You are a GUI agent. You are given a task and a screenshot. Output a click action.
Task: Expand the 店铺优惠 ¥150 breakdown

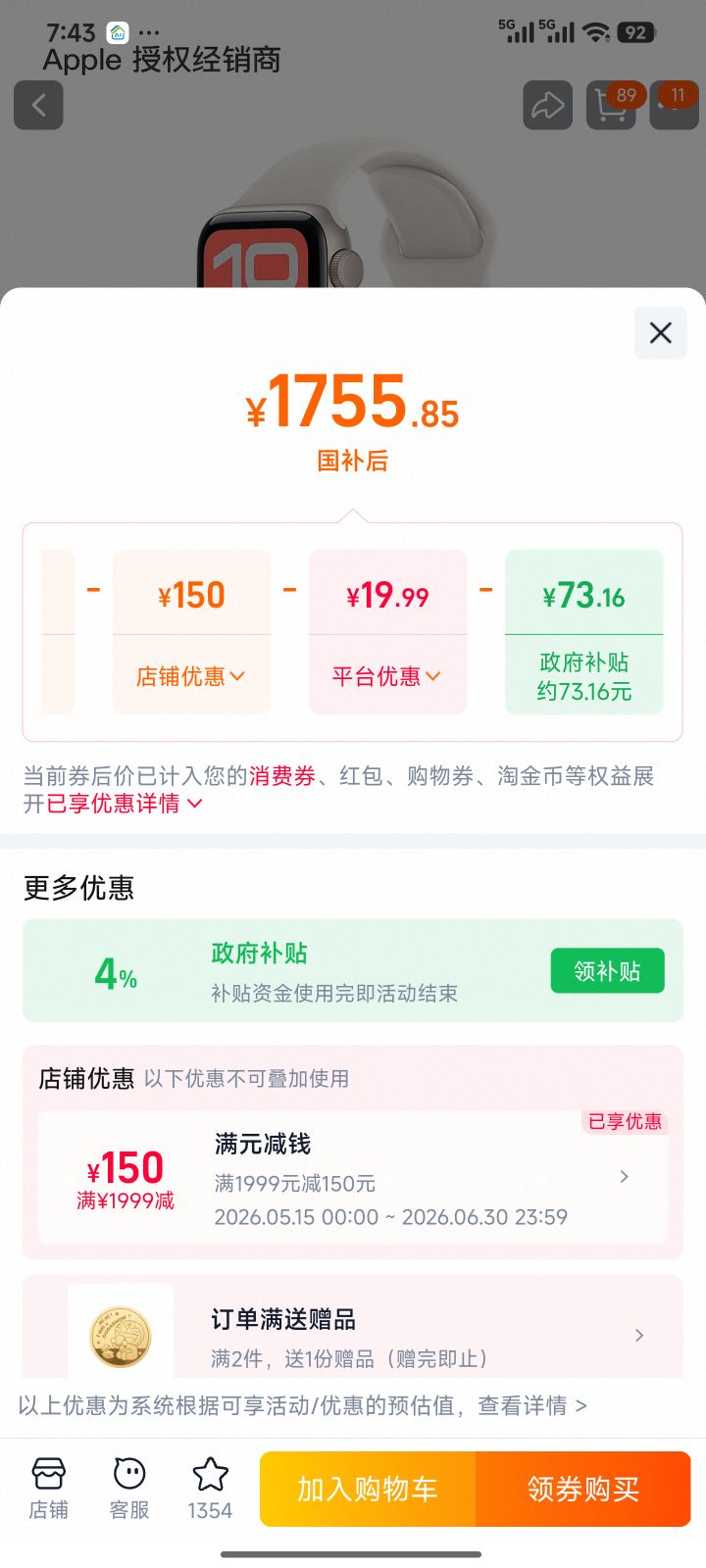(191, 676)
